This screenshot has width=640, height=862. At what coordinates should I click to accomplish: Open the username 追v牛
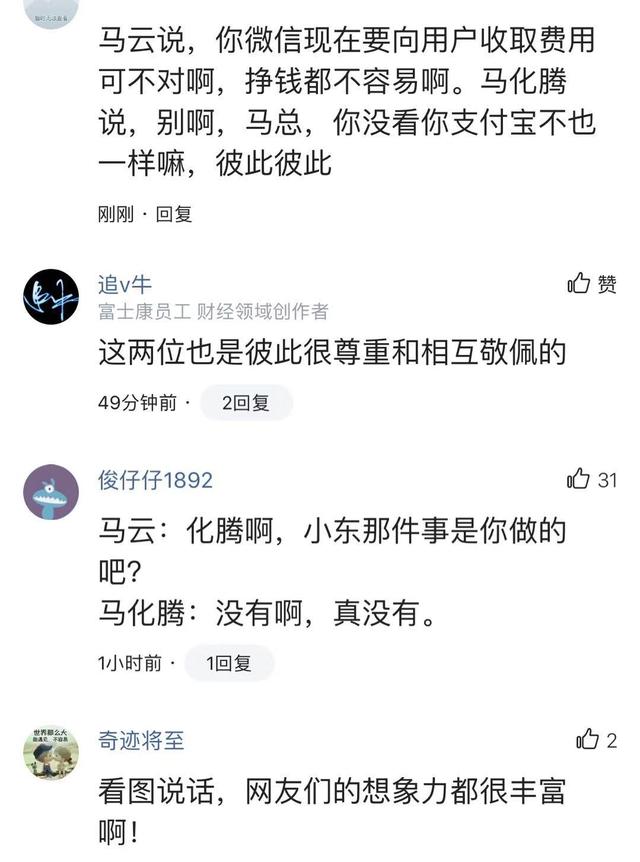pos(125,285)
